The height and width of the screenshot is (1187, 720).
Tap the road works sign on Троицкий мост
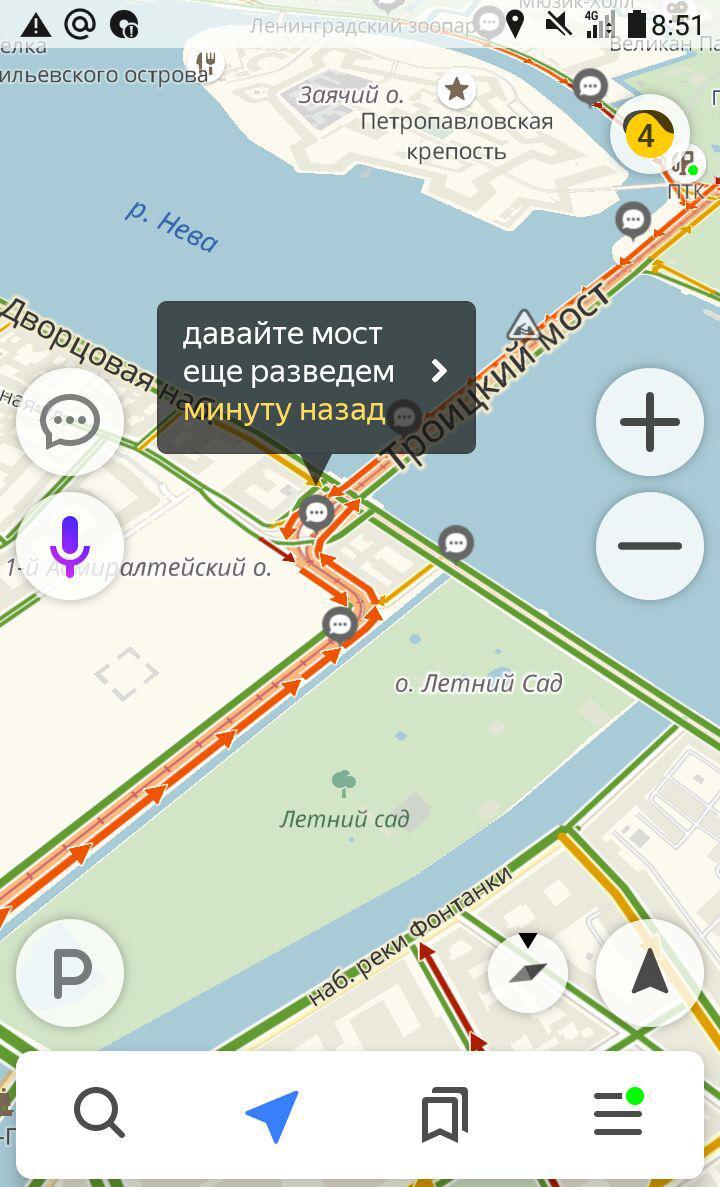tap(523, 325)
